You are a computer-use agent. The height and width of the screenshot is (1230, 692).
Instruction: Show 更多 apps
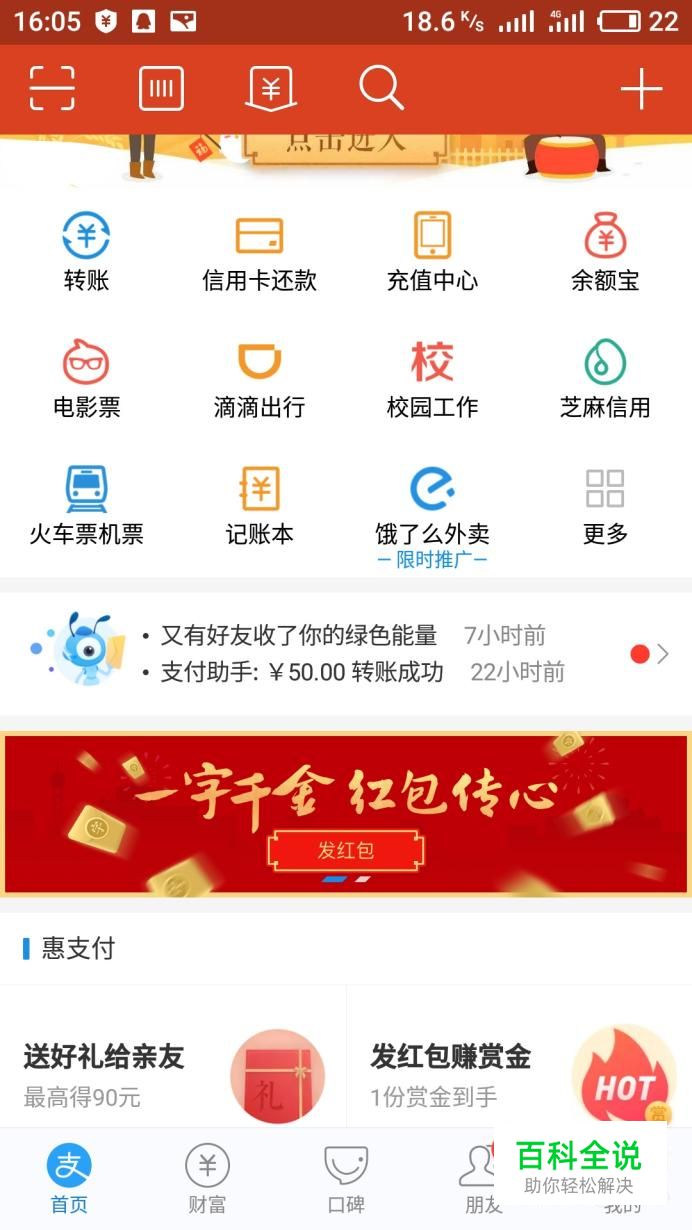(605, 505)
